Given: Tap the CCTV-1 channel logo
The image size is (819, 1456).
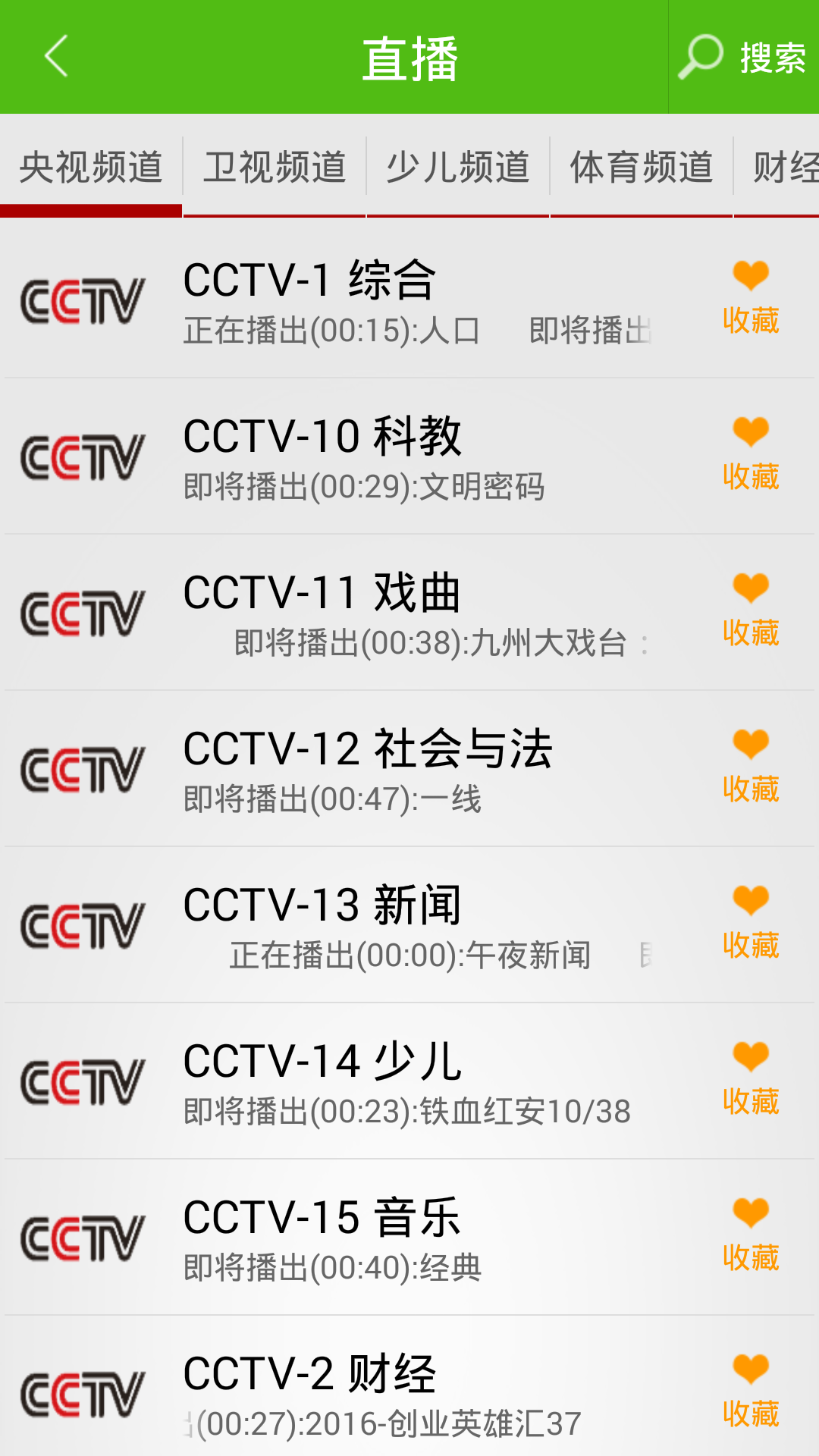Looking at the screenshot, I should click(83, 300).
